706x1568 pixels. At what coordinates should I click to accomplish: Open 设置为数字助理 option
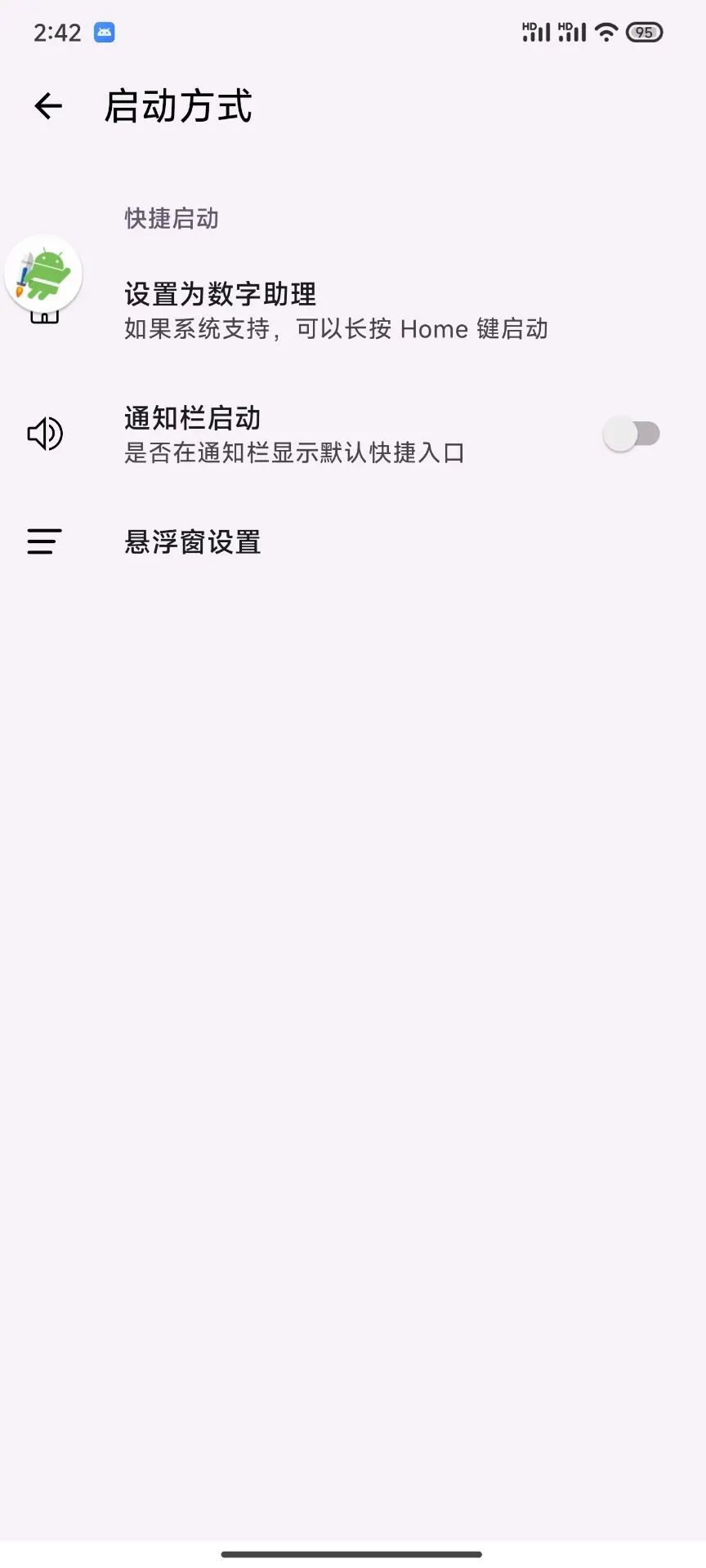[x=335, y=310]
